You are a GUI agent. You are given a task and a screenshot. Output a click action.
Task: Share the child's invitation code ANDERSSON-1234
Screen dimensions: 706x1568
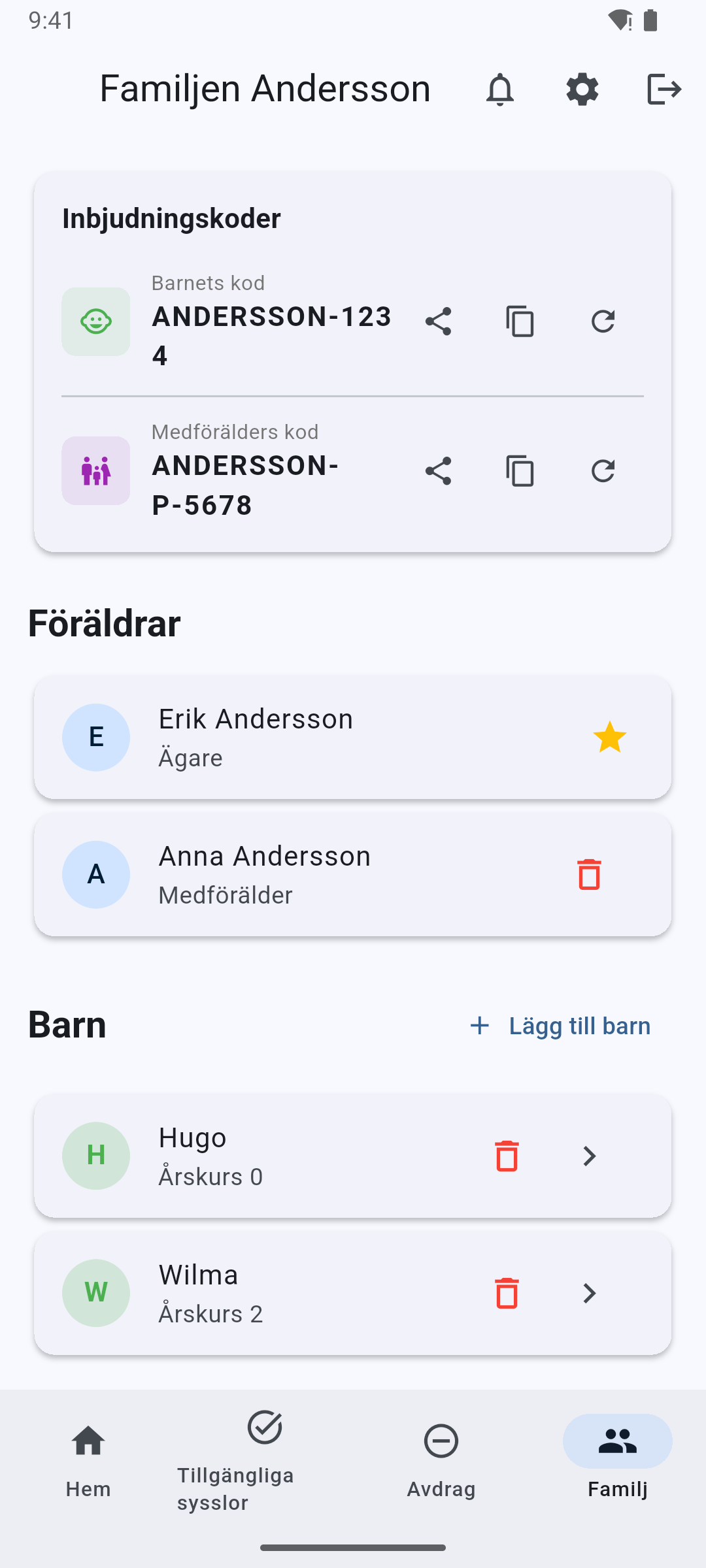coord(437,321)
